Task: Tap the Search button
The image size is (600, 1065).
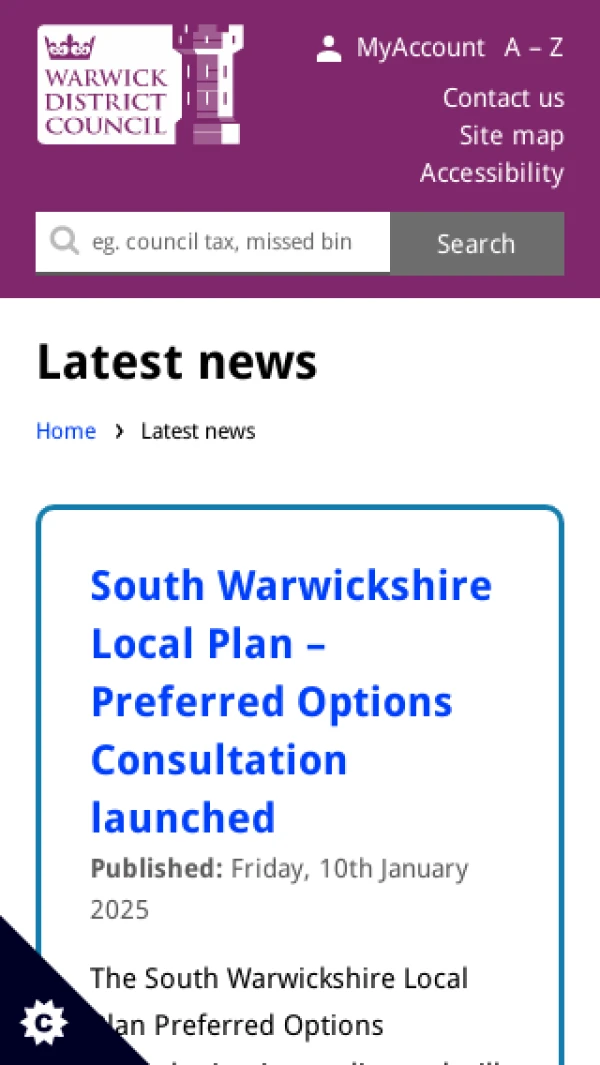Action: 476,243
